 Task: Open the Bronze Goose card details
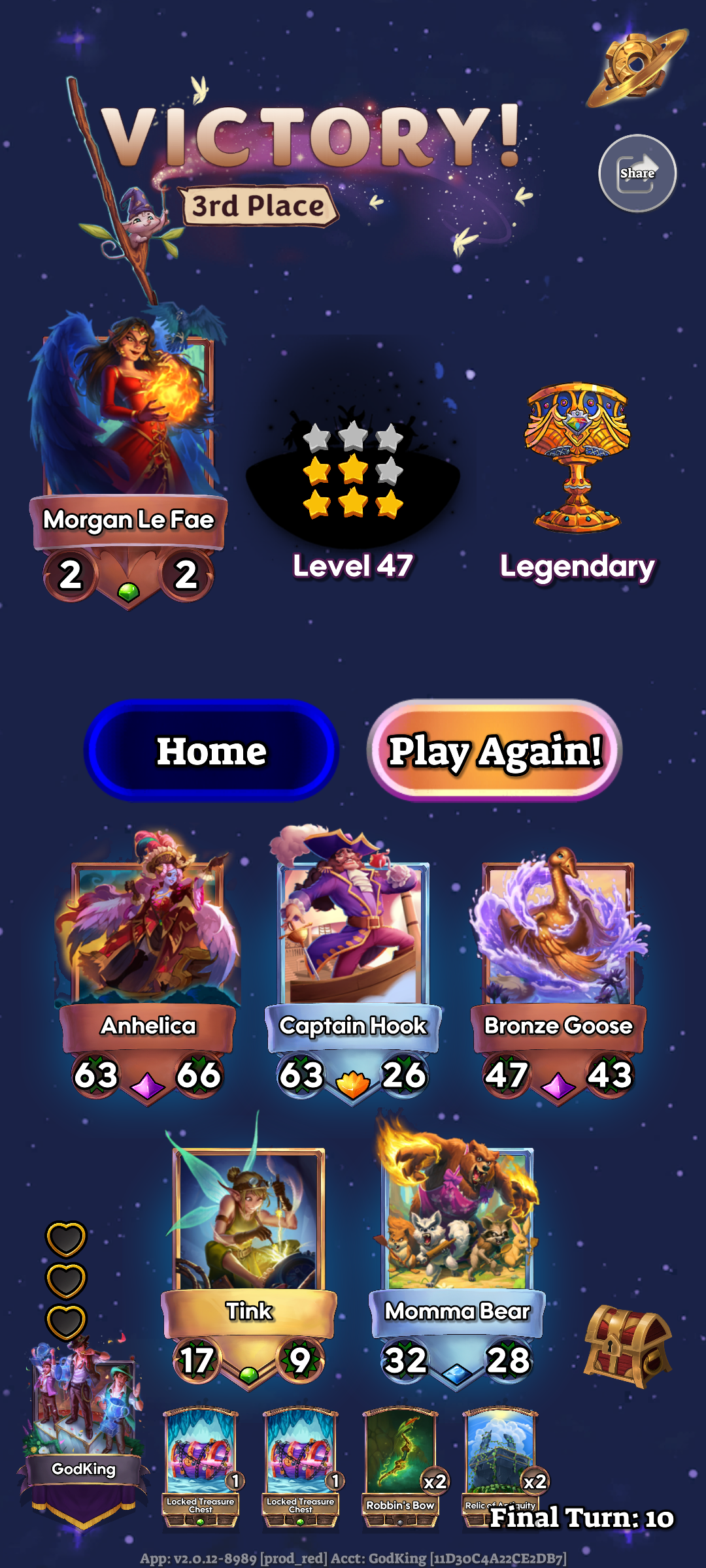tap(558, 947)
